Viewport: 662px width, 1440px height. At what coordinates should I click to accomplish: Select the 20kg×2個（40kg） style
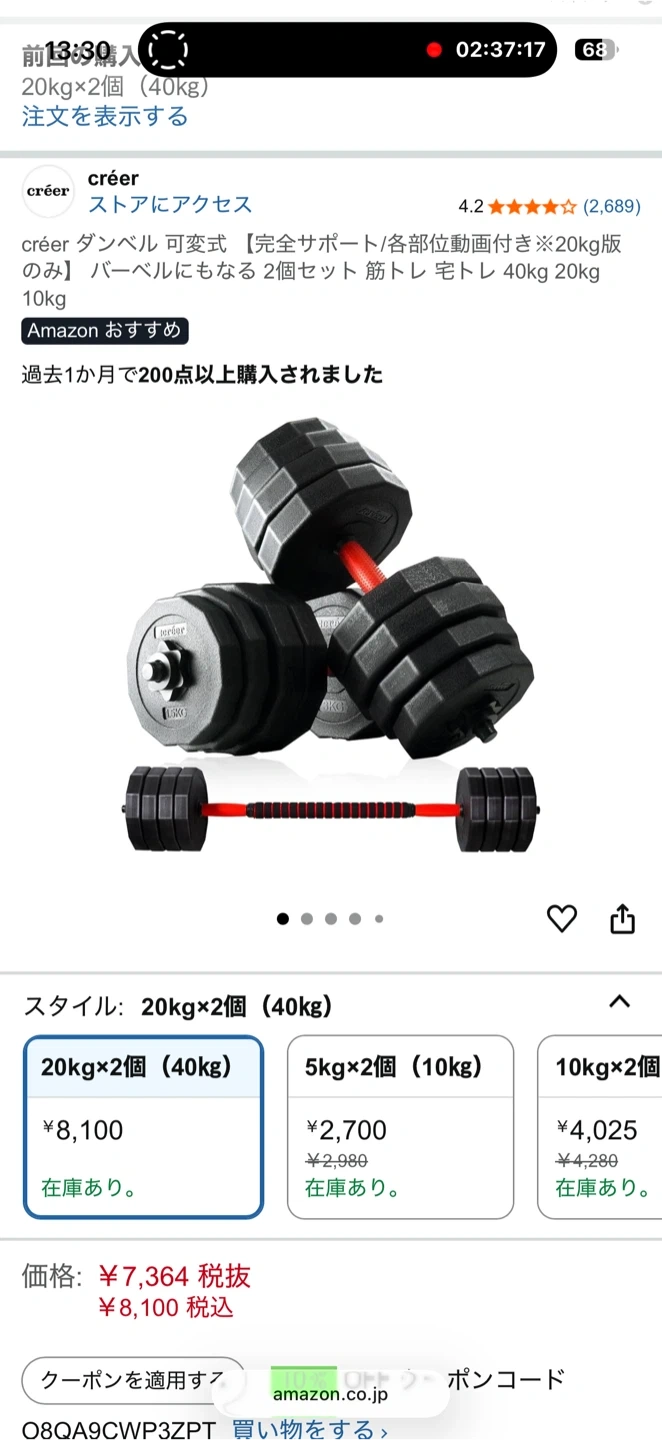[143, 1127]
